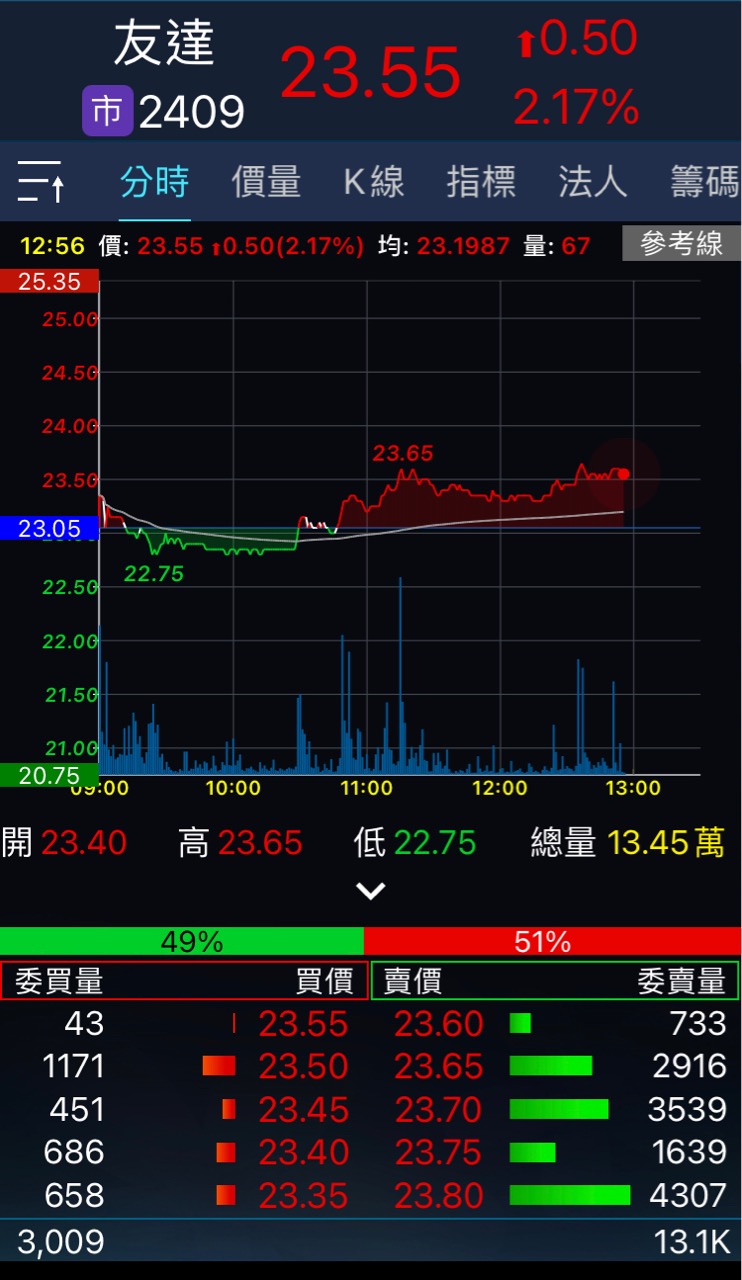Select the 23.80 ask price row
Viewport: 742px width, 1280px height.
click(x=439, y=1195)
